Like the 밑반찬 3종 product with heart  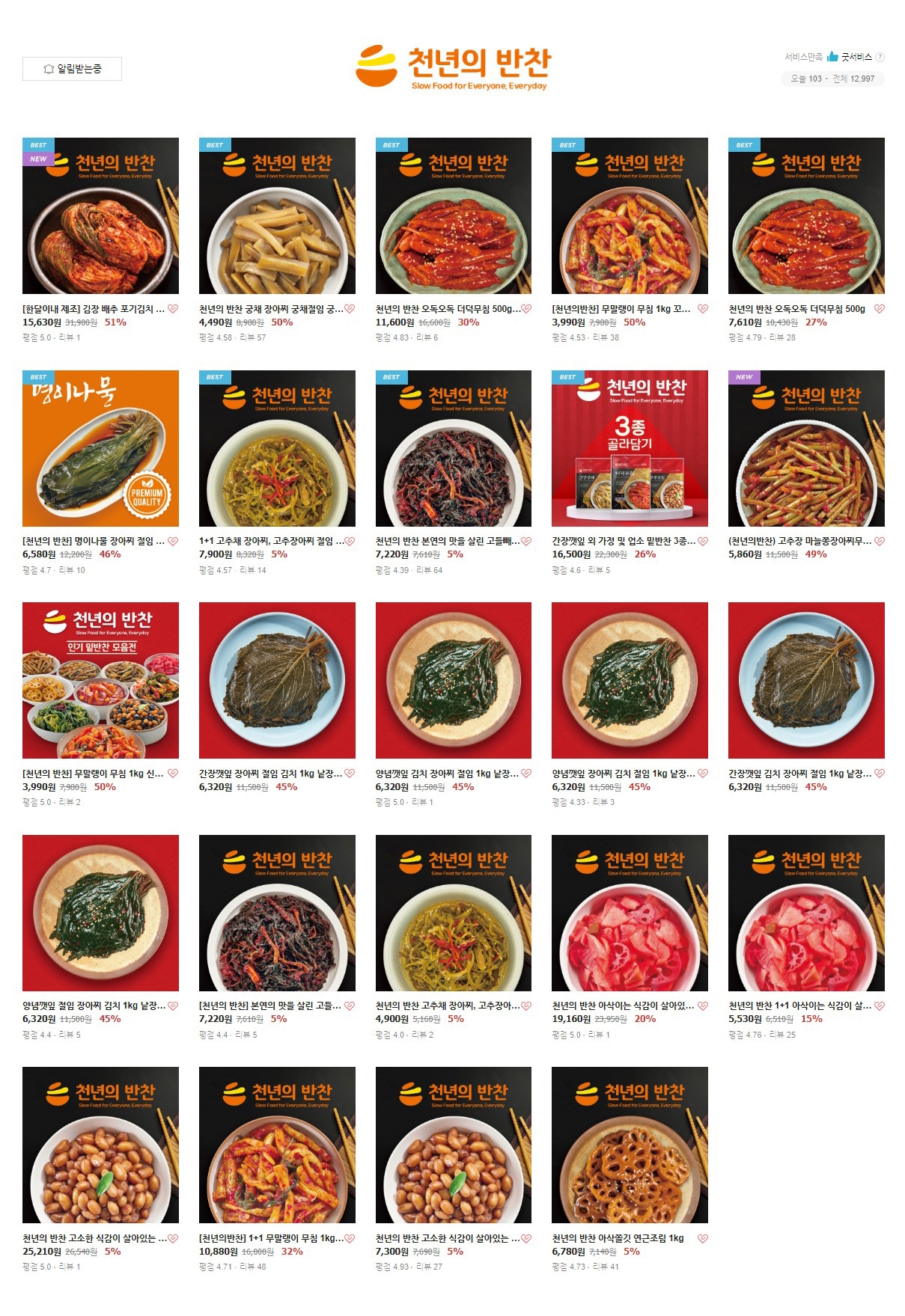click(x=703, y=542)
